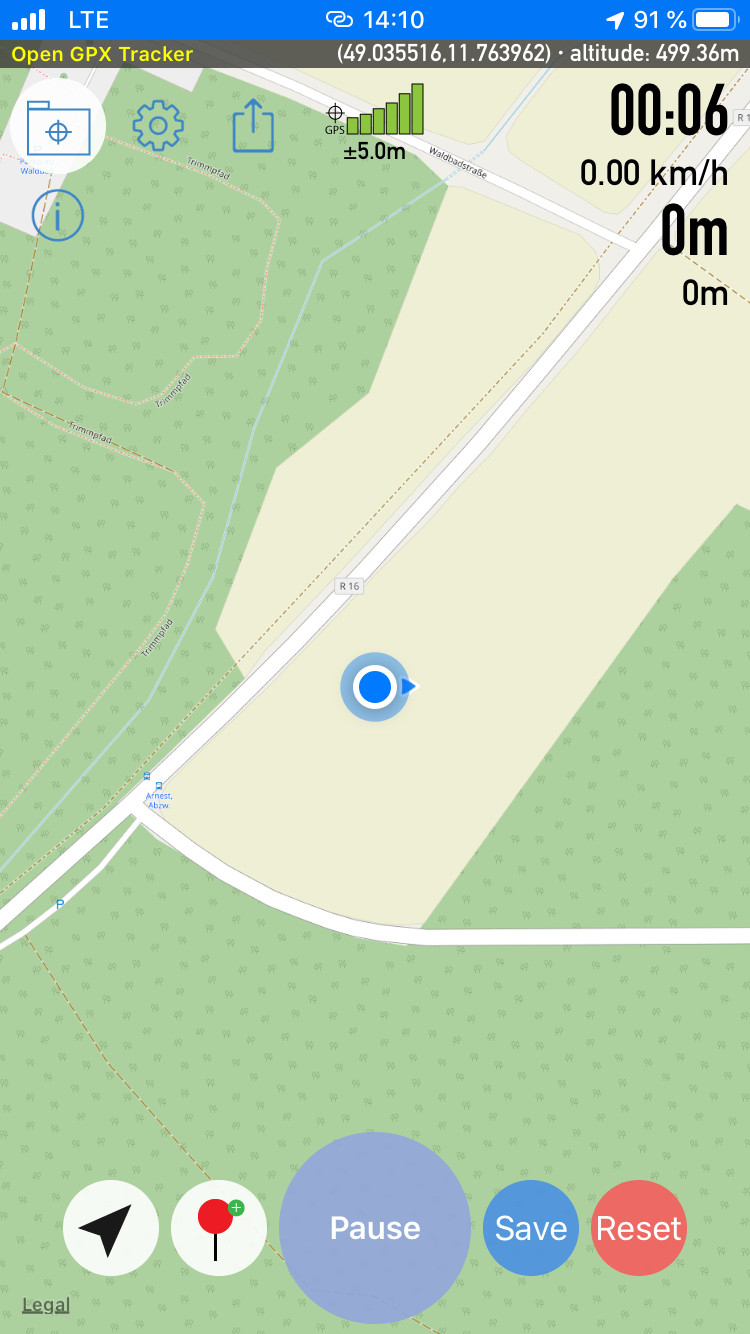Screen dimensions: 750x1334
Task: Add a waypoint pin
Action: [219, 1228]
